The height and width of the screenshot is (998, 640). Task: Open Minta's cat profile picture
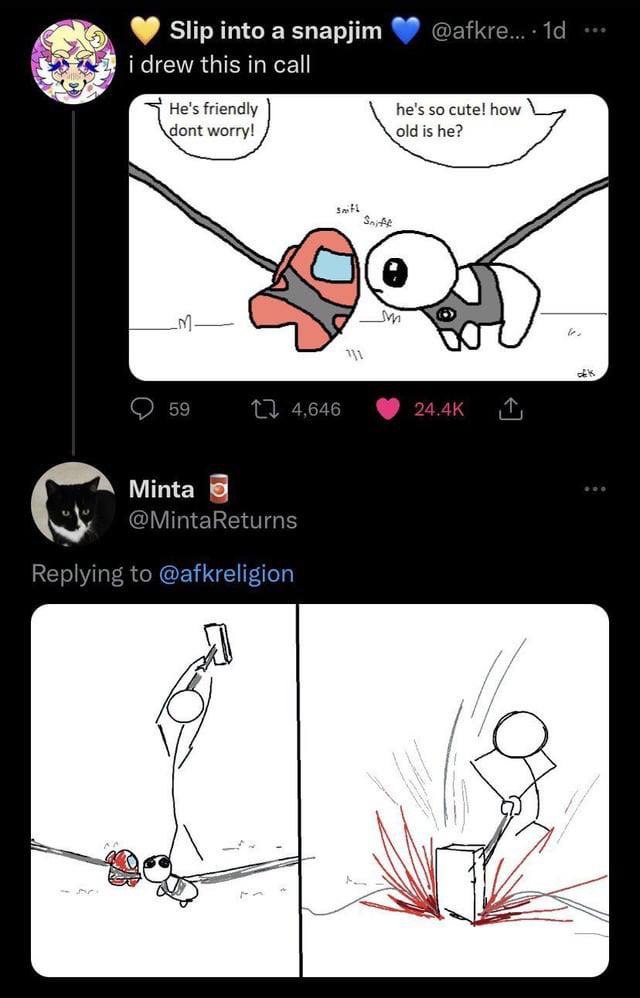(72, 503)
